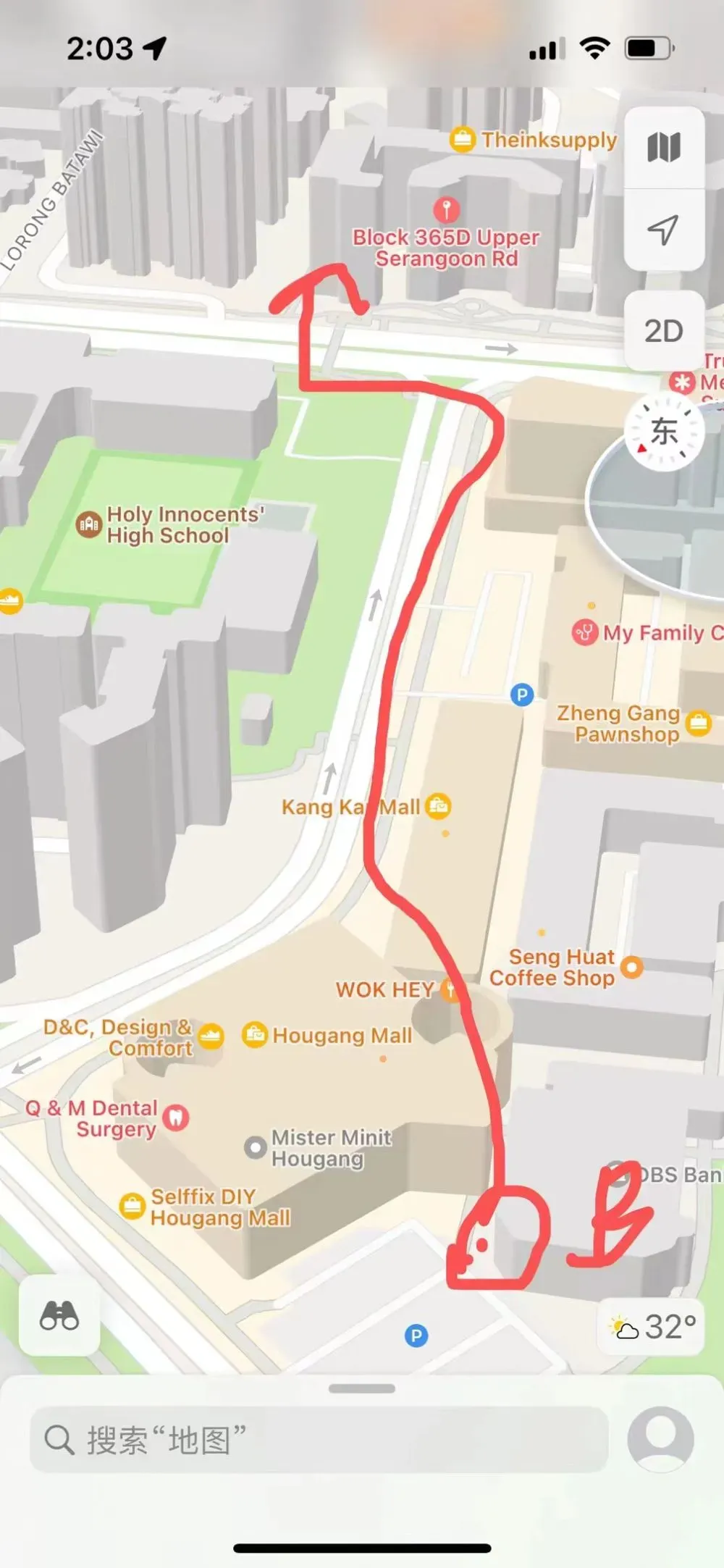724x1568 pixels.
Task: Select WOK HEY restaurant marker
Action: coord(449,989)
